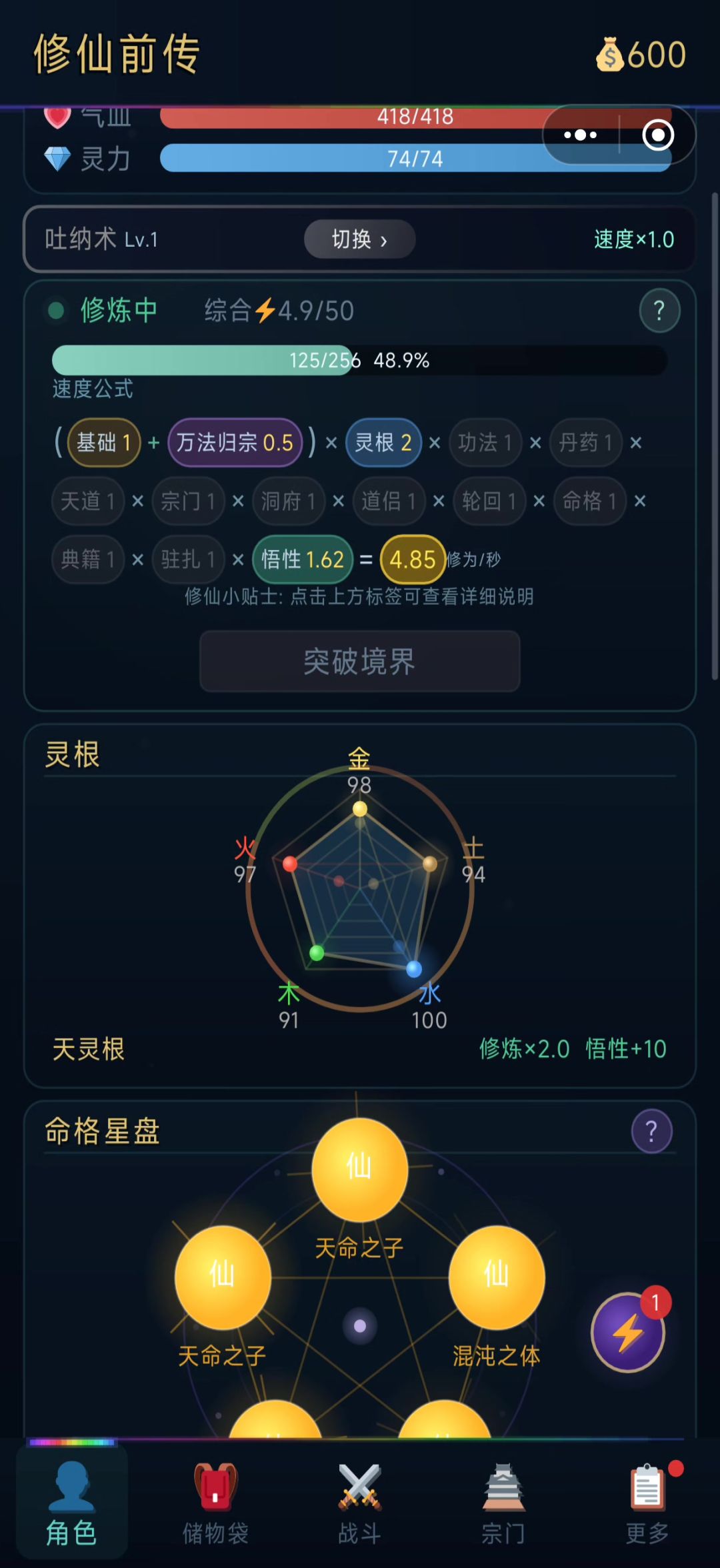Select the 混沌之体 destiny orb

pos(497,1277)
